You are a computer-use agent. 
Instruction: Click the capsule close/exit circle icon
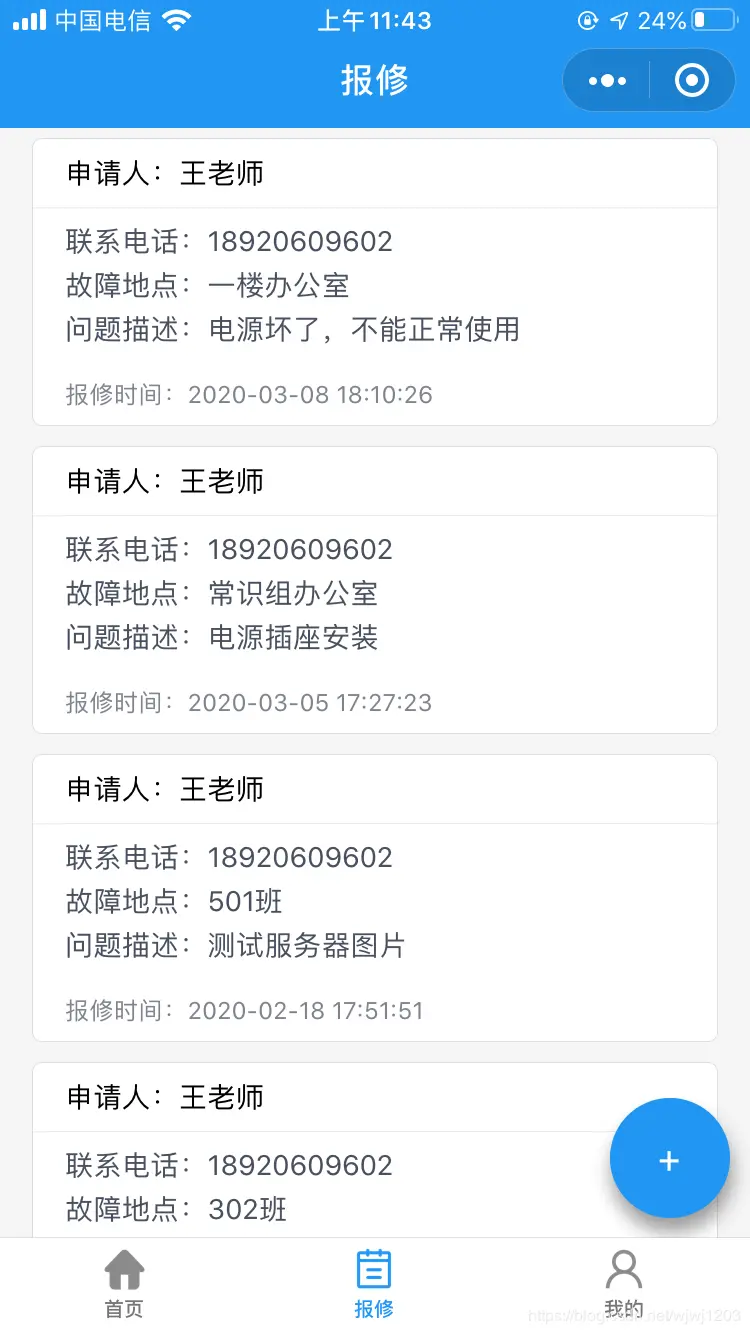click(691, 81)
